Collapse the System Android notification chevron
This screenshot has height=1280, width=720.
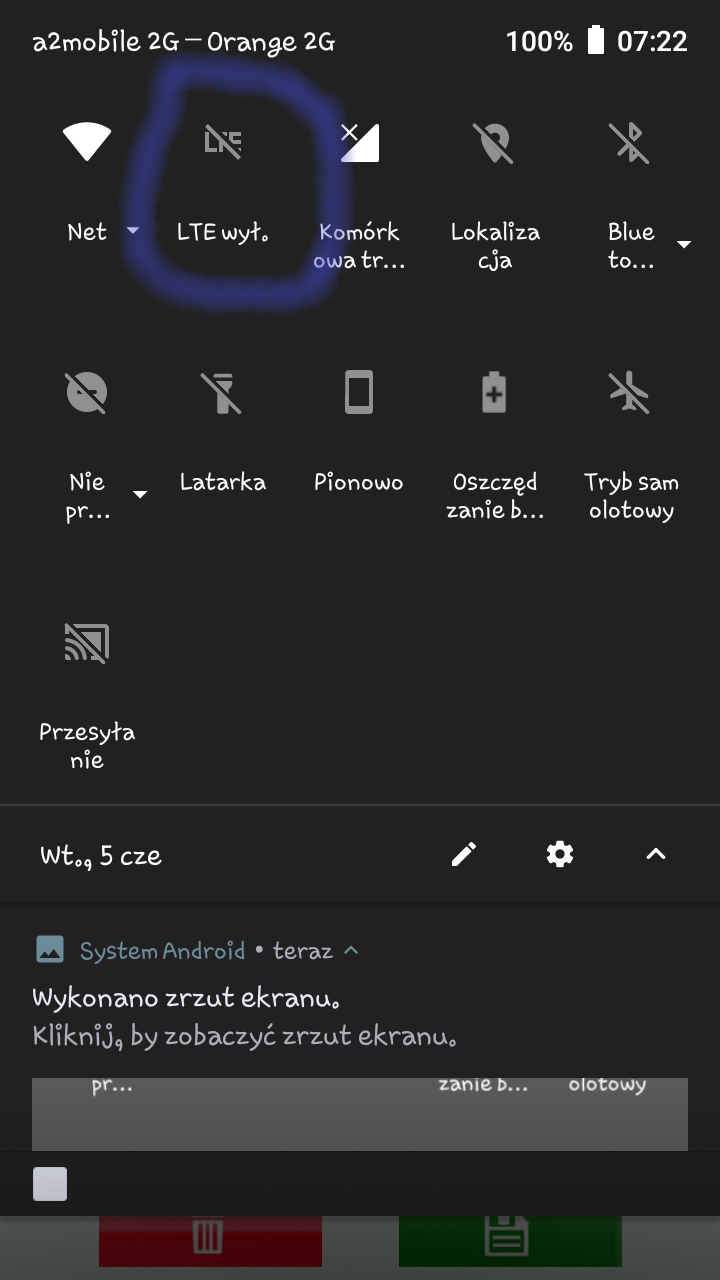click(x=351, y=950)
